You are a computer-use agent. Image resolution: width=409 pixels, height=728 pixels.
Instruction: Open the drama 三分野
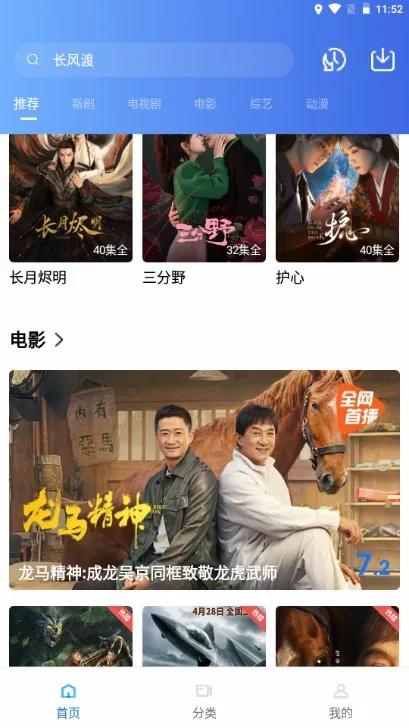(x=204, y=210)
